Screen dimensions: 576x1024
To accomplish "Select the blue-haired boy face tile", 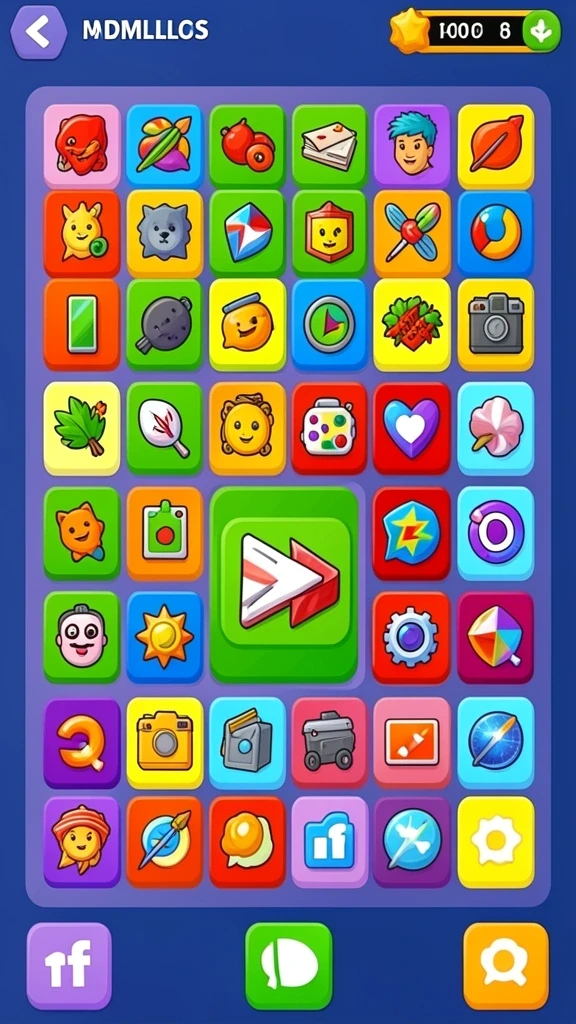I will click(411, 147).
